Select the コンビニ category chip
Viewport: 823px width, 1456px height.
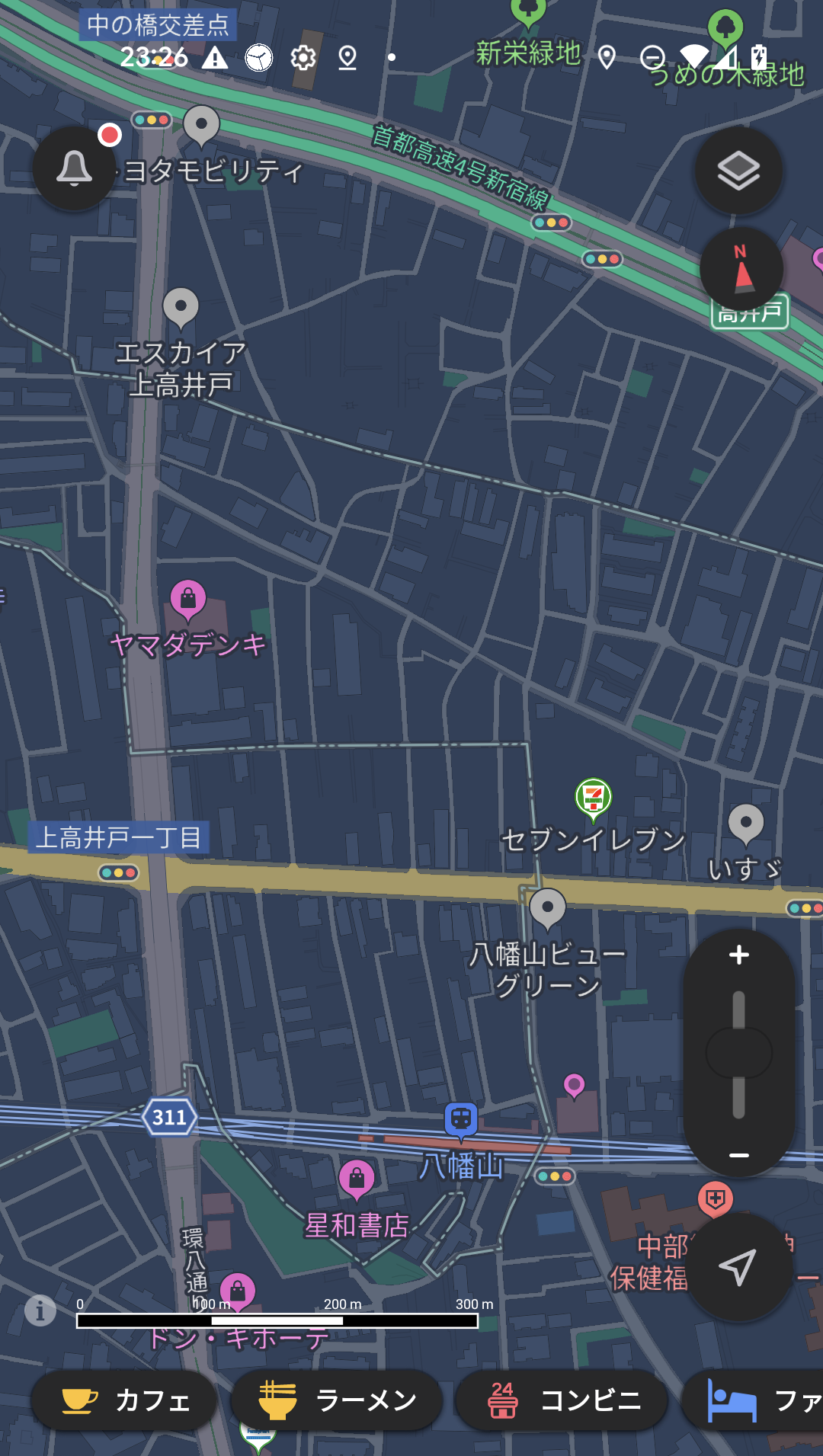click(x=562, y=1400)
